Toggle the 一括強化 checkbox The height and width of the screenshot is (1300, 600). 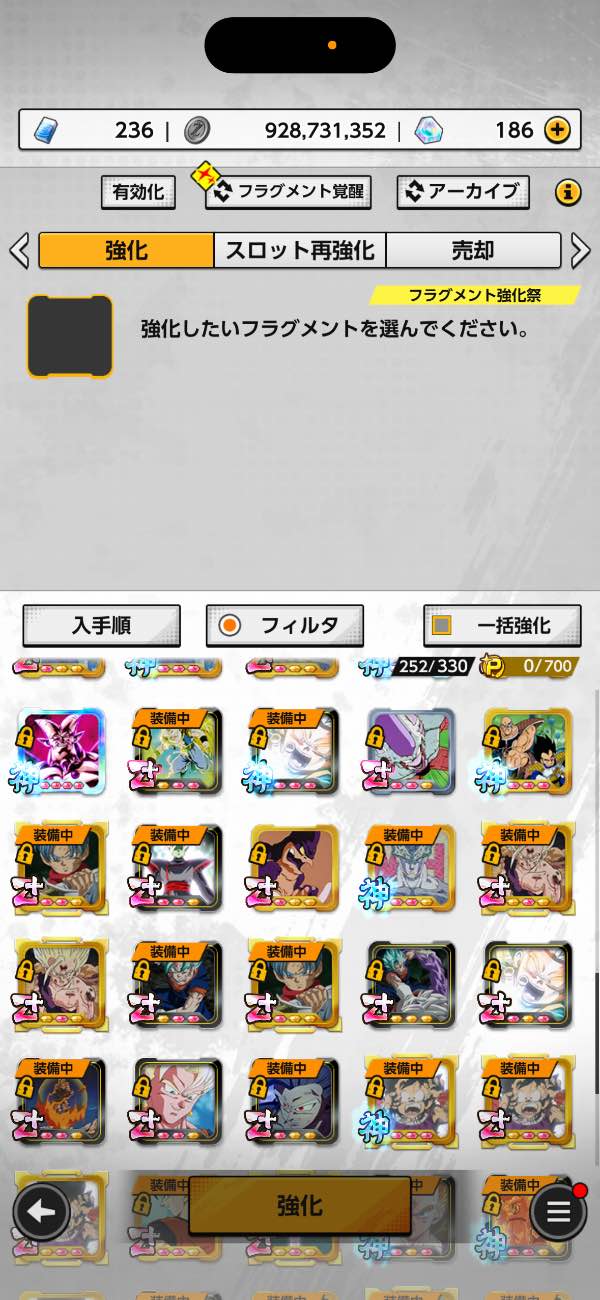[441, 626]
